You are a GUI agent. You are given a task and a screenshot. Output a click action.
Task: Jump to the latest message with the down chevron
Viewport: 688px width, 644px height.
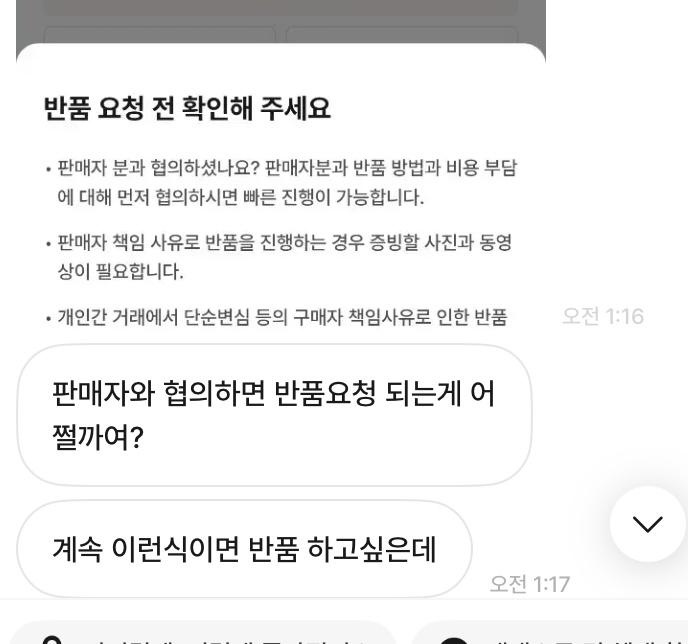[x=647, y=524]
